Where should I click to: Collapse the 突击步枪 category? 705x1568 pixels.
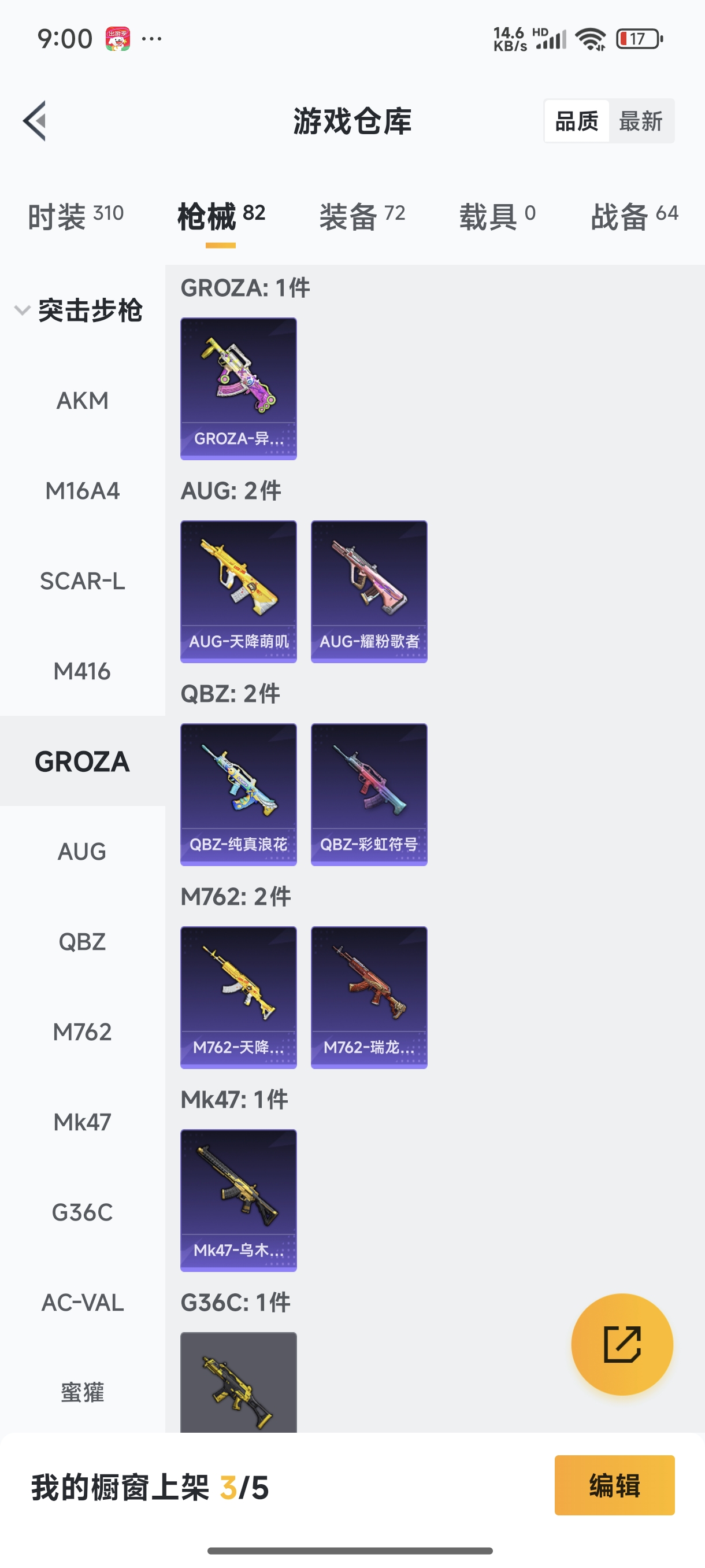[79, 310]
